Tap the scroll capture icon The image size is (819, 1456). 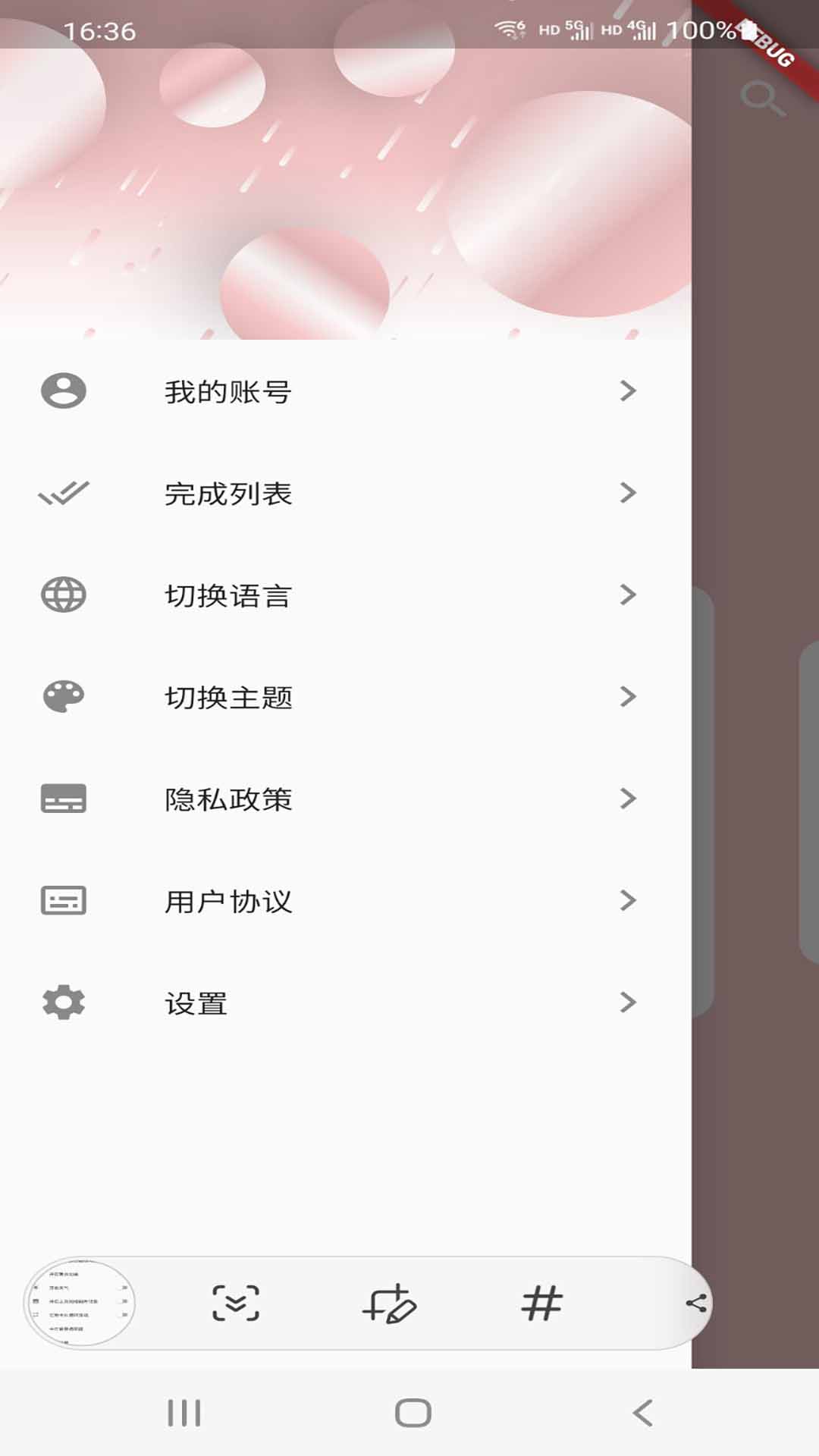pyautogui.click(x=236, y=1303)
